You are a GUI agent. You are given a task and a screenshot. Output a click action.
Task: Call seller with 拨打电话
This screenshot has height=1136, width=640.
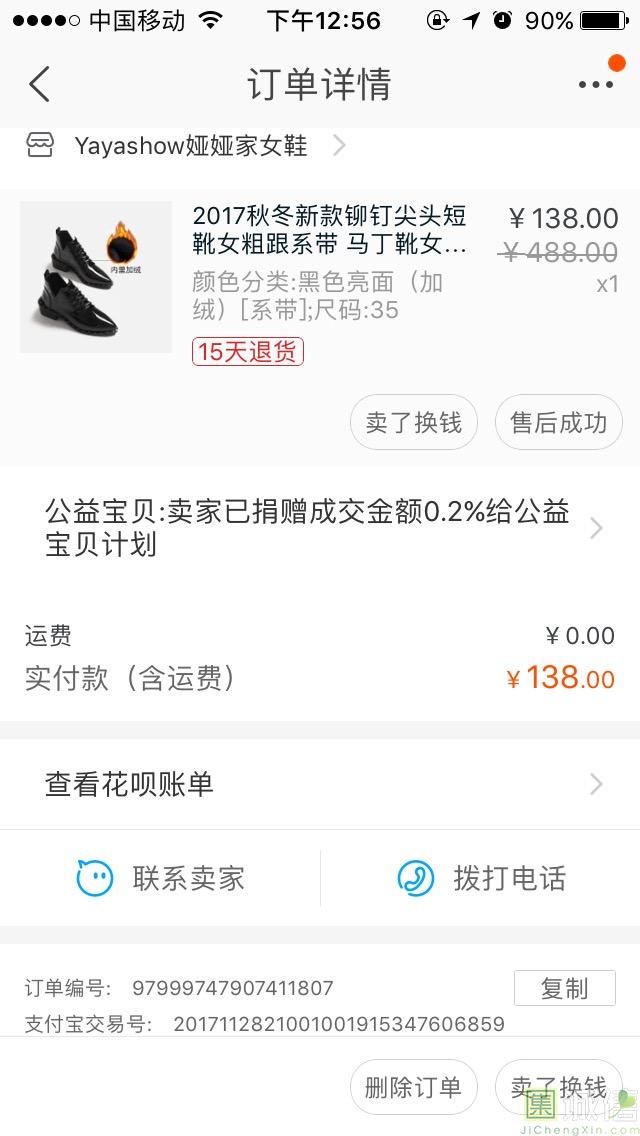click(x=482, y=878)
